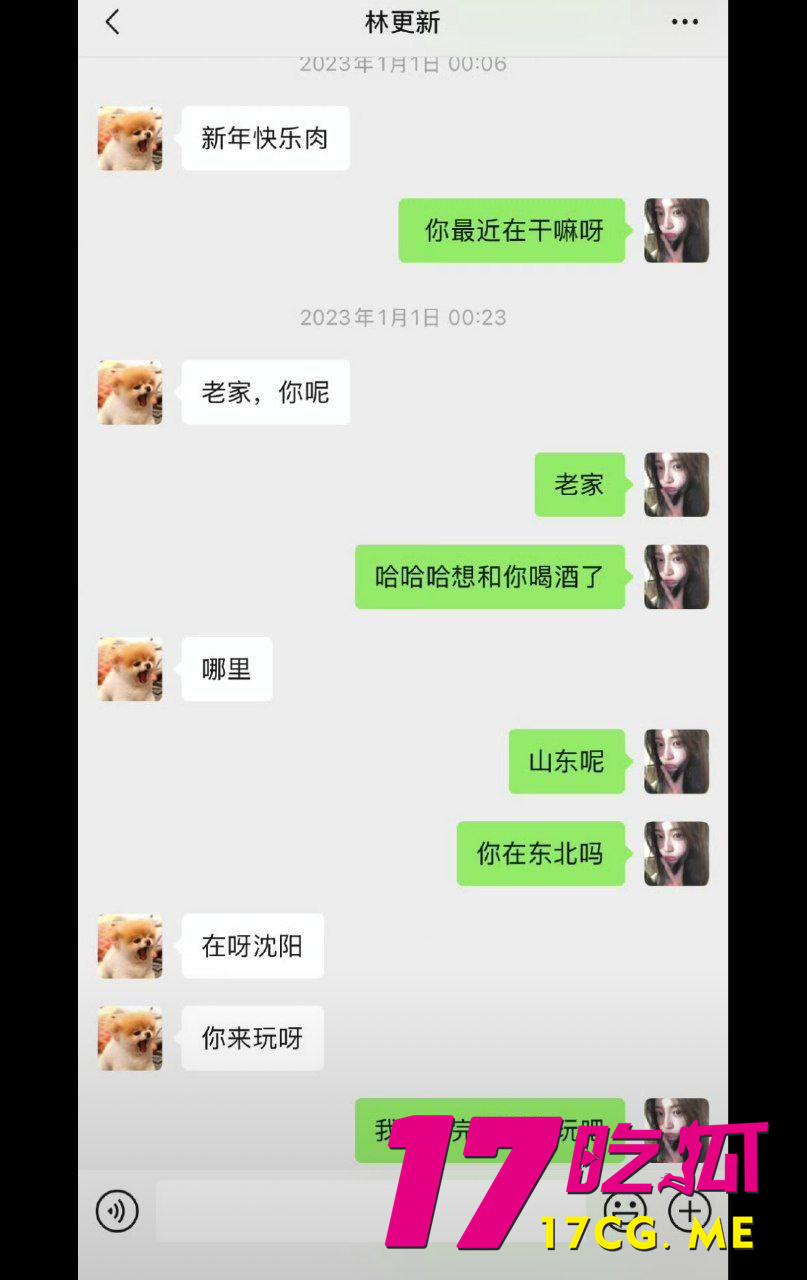Open the emoji sticker panel

625,1210
